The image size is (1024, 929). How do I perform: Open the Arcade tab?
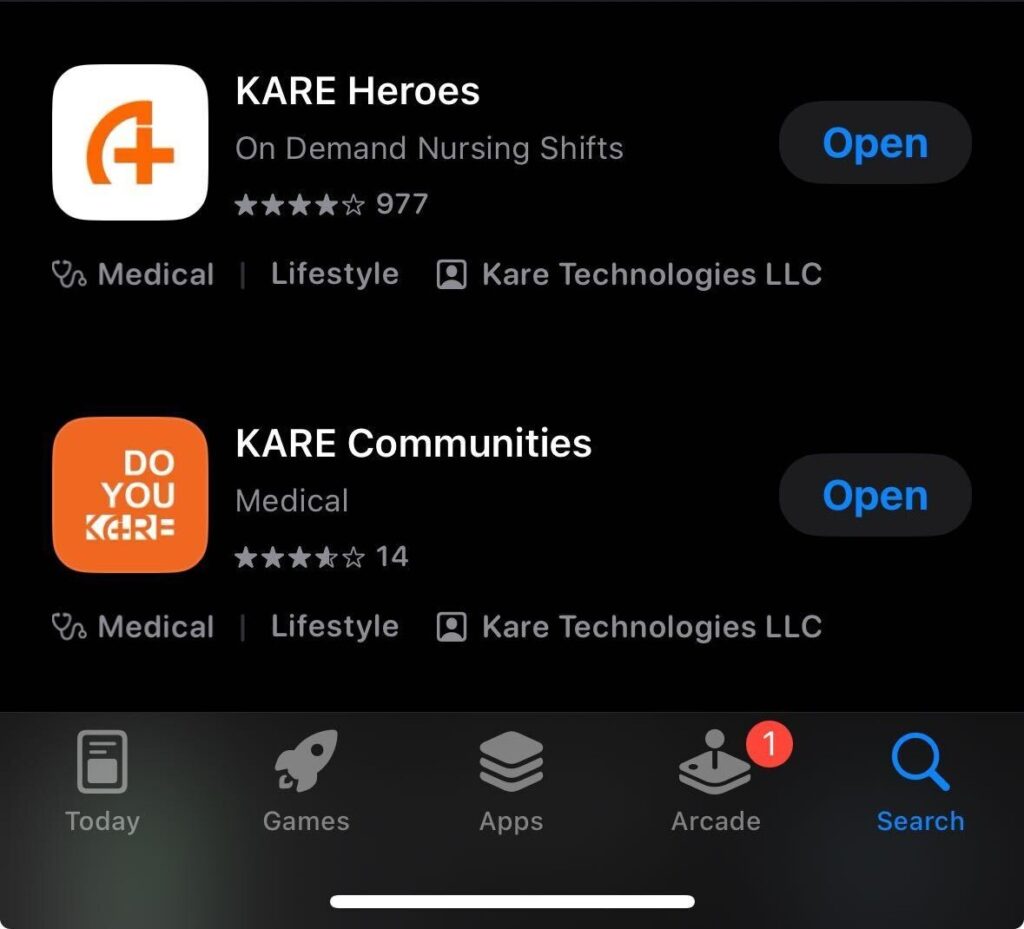(716, 782)
